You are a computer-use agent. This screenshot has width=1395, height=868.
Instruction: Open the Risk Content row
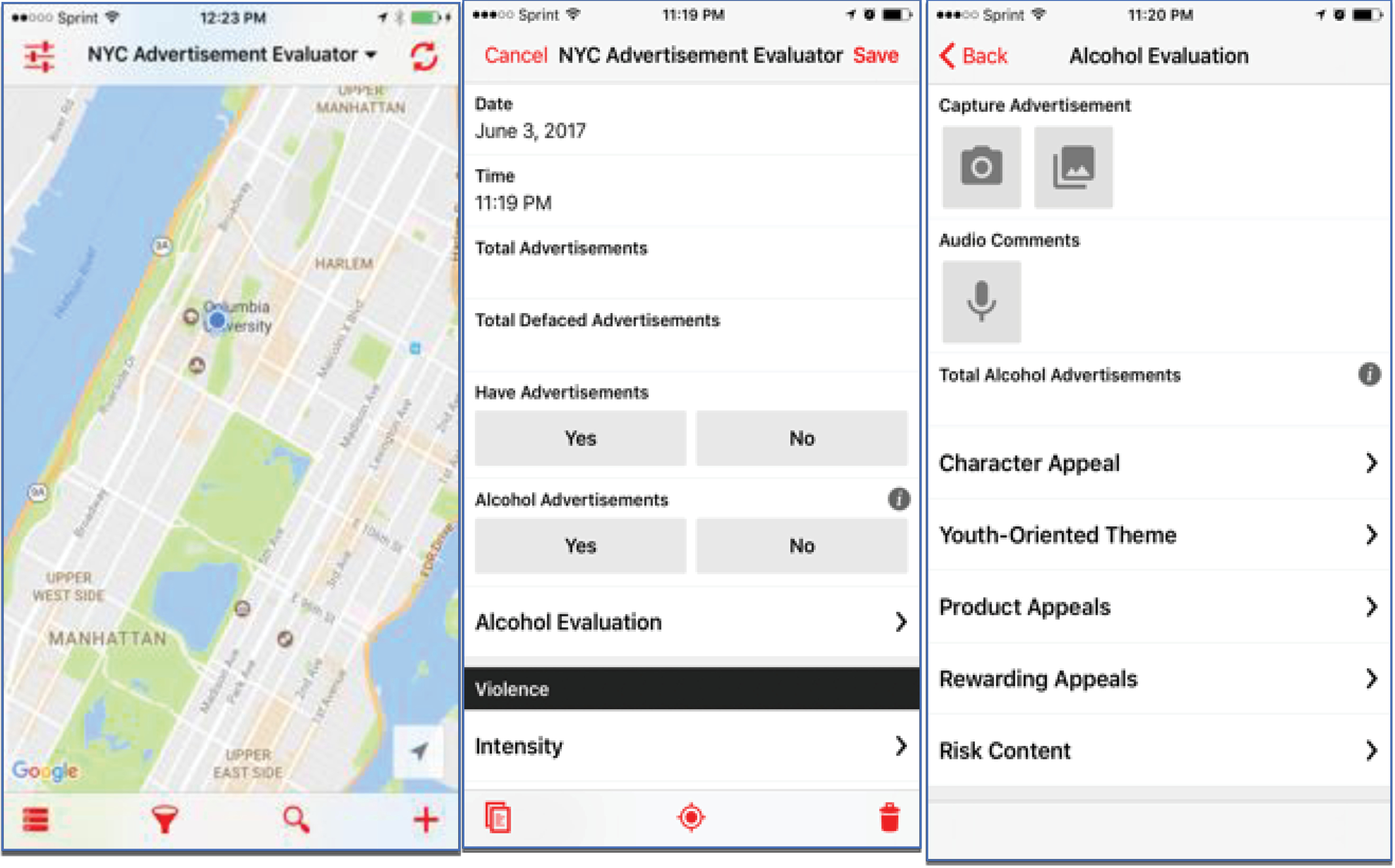1157,750
